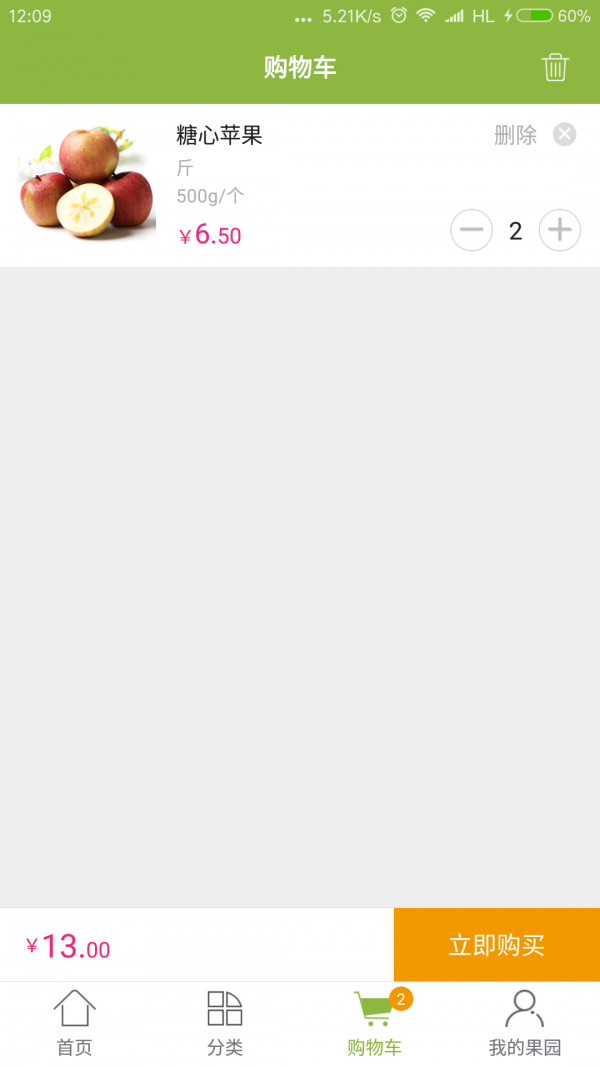Viewport: 600px width, 1067px height.
Task: Go to the 首页 tab
Action: [x=74, y=1024]
